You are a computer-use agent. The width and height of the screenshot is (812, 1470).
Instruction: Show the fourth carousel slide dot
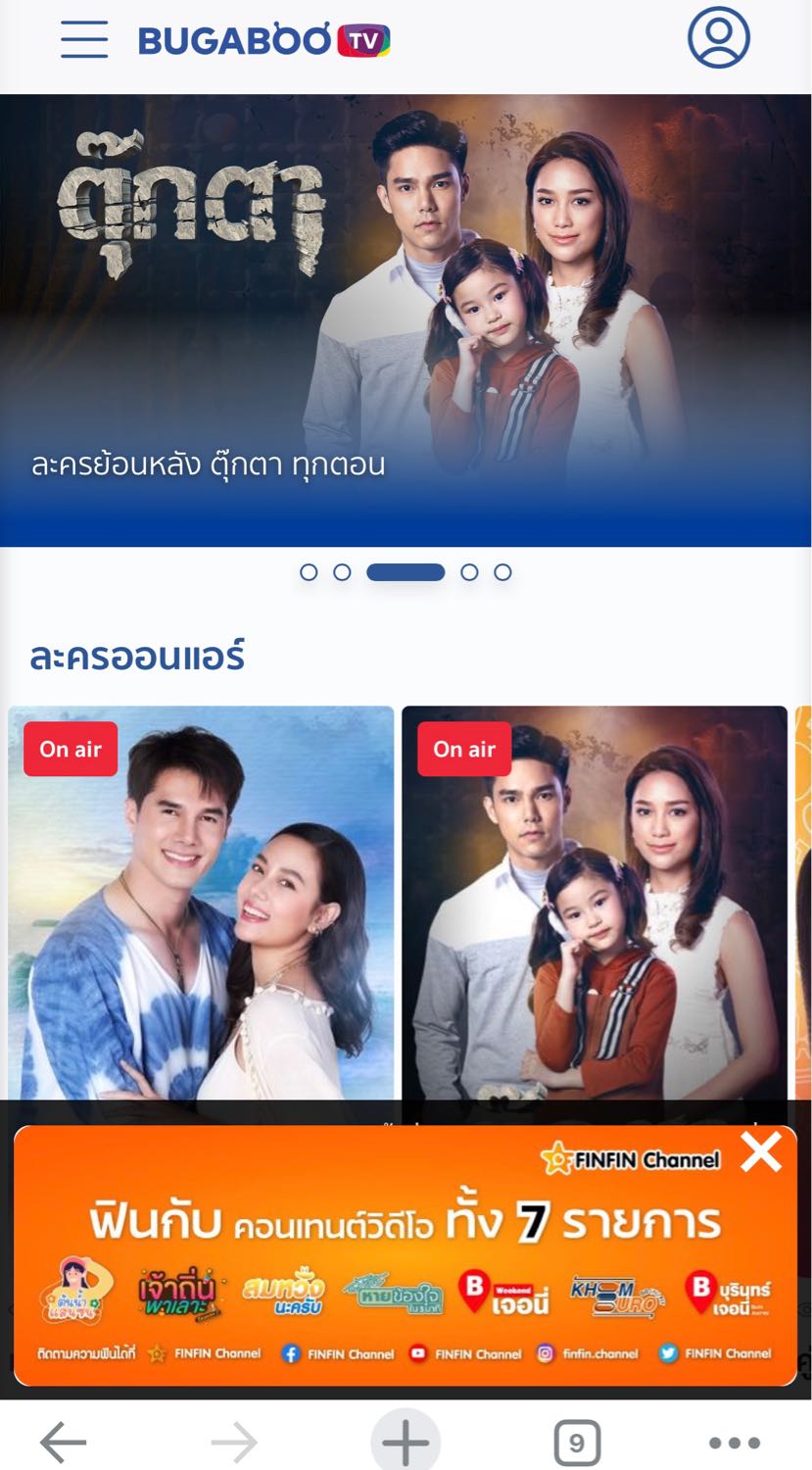[x=469, y=572]
